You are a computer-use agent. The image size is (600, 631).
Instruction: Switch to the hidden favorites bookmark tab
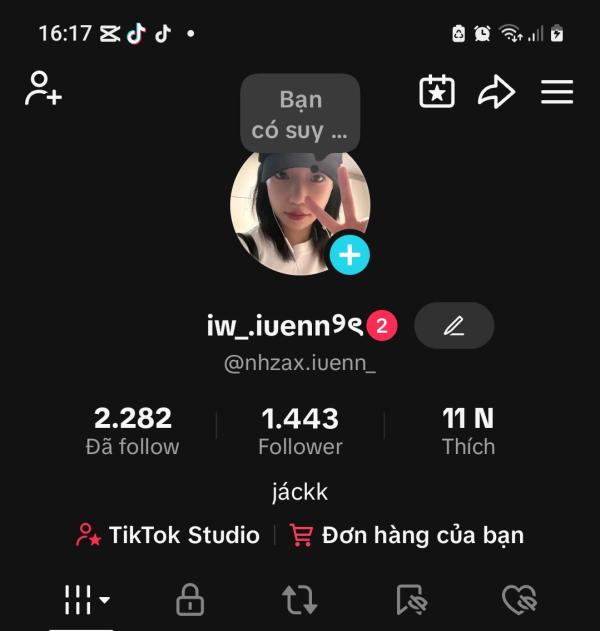(x=411, y=600)
